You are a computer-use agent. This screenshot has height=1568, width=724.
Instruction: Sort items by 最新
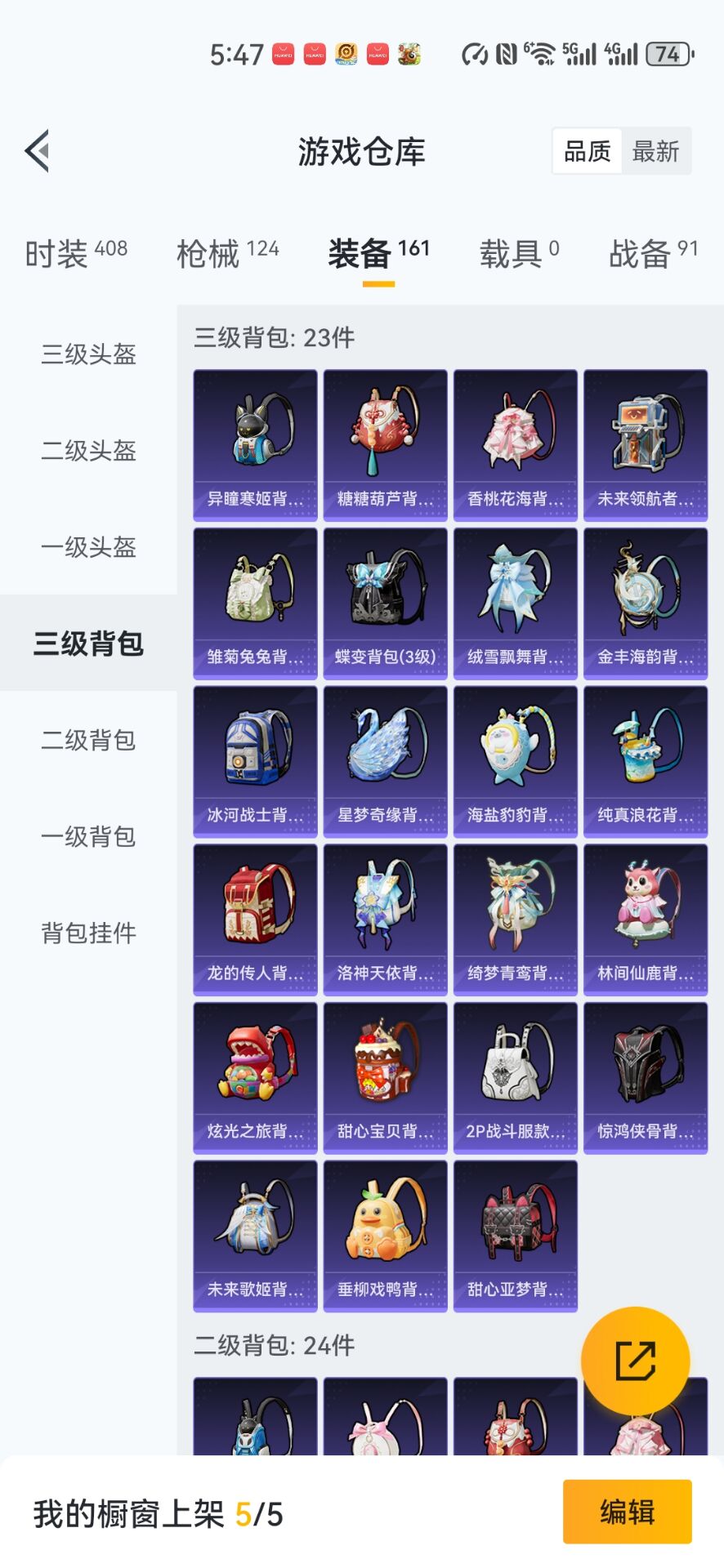655,151
